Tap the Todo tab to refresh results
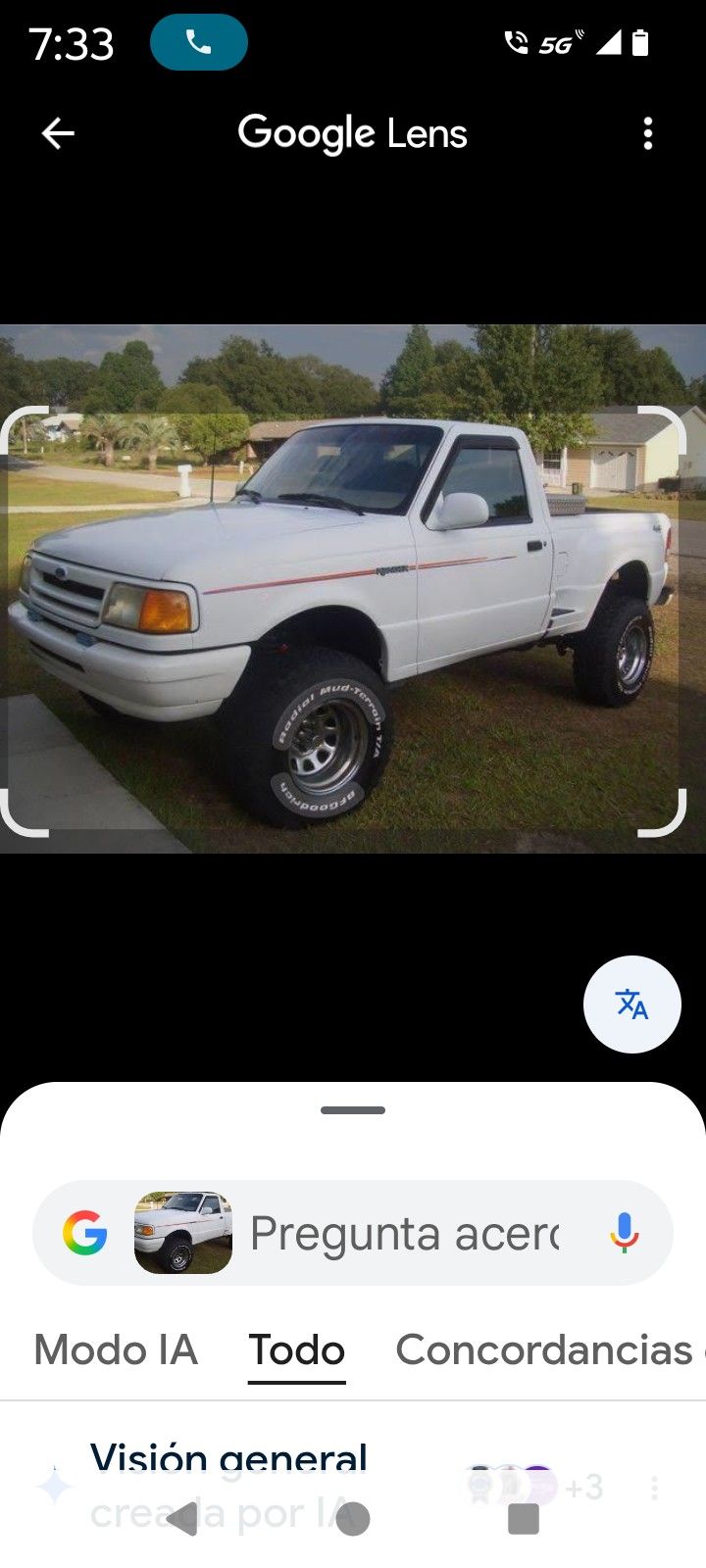This screenshot has width=706, height=1568. 296,1349
